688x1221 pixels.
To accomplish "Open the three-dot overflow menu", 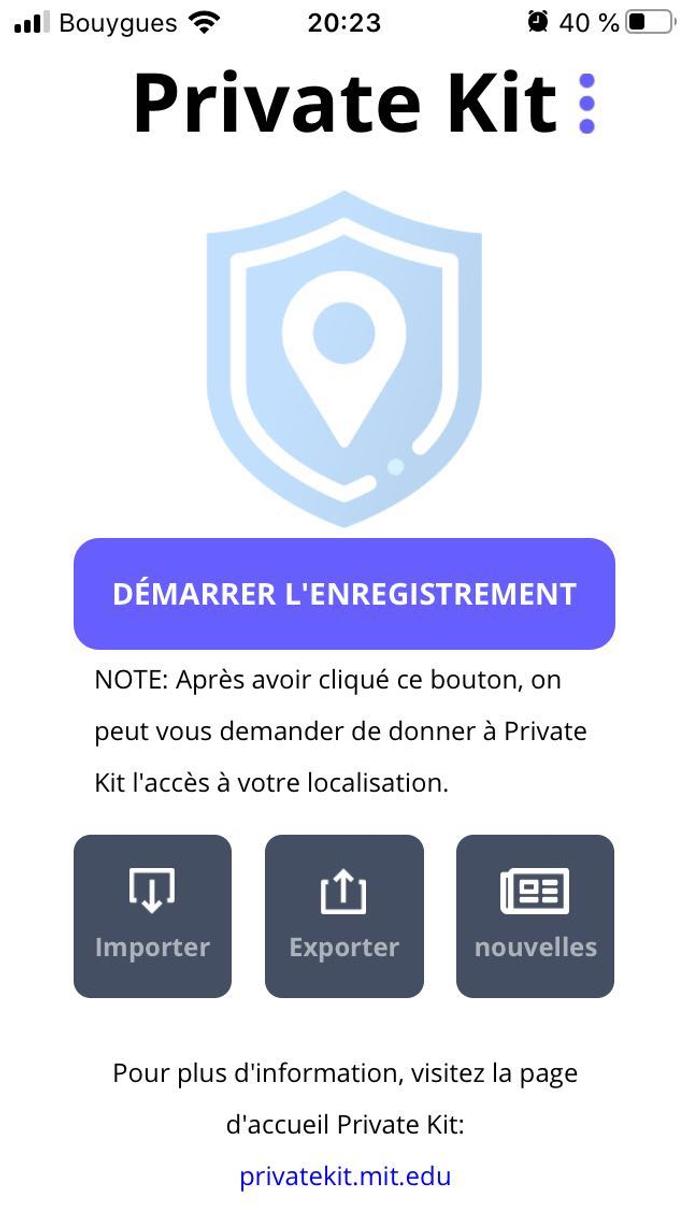I will click(587, 103).
